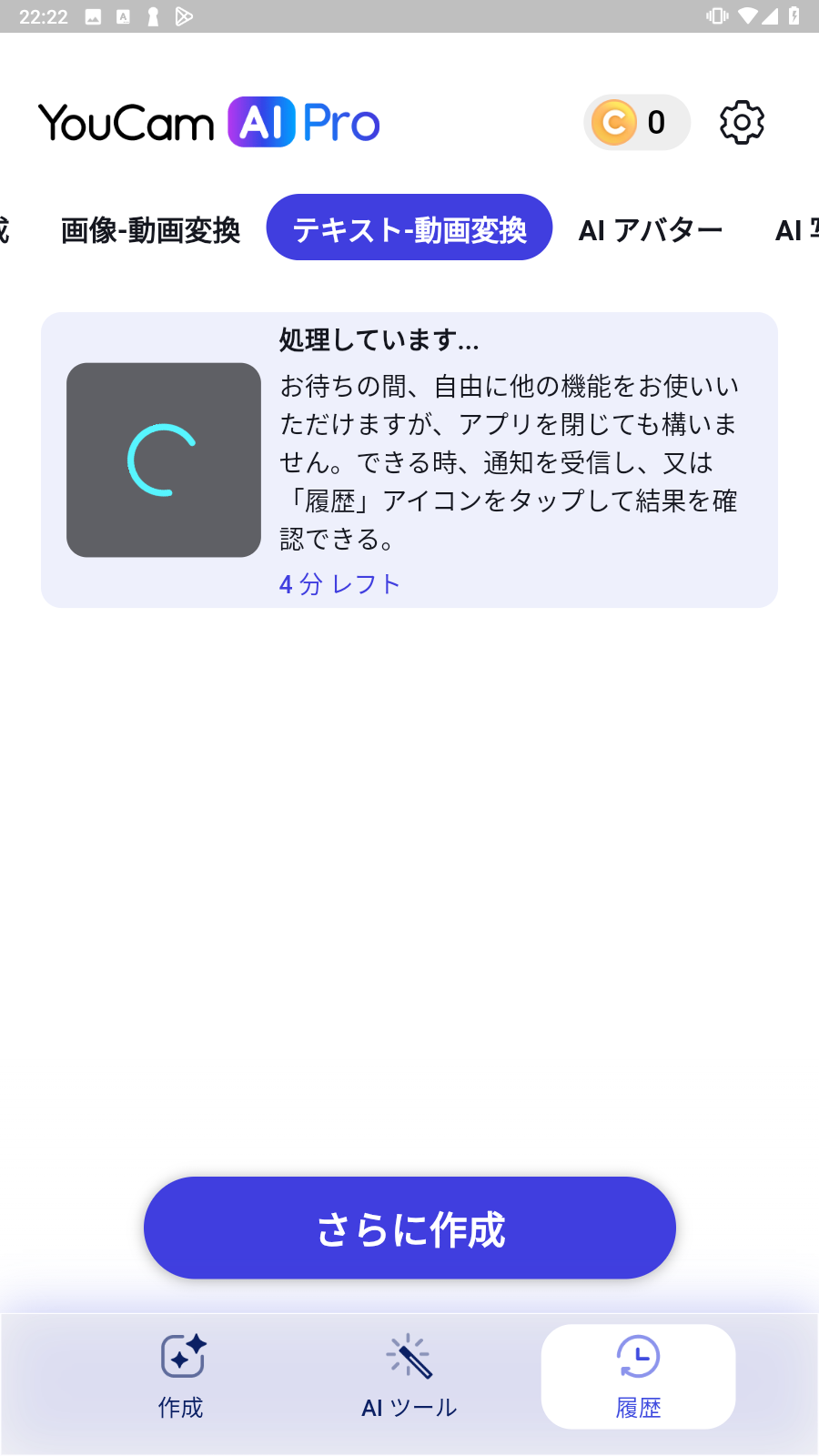Screen dimensions: 819x1456
Task: Select the 履歴 bottom tab
Action: 638,1376
